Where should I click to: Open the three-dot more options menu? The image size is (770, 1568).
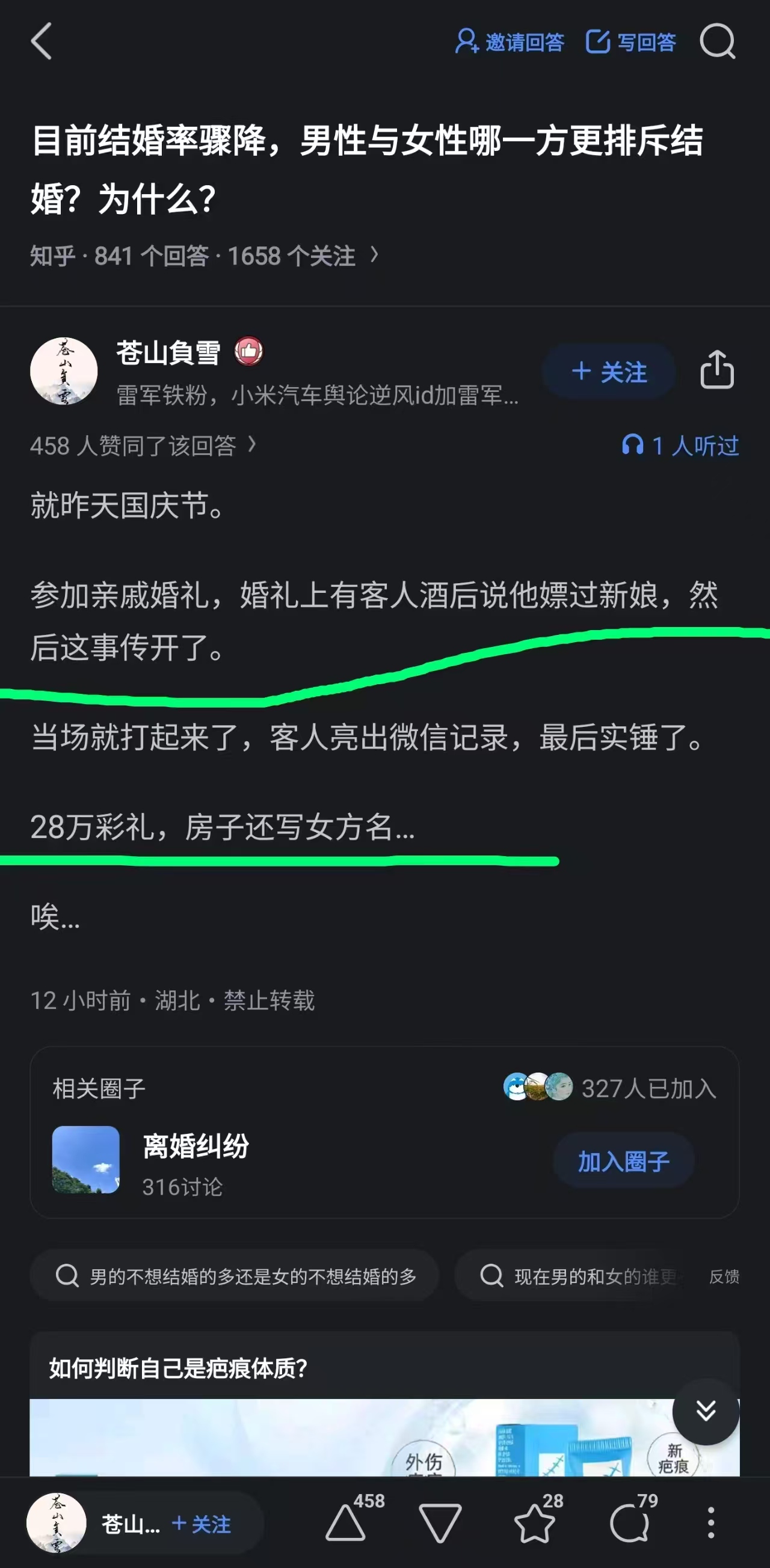pyautogui.click(x=710, y=1524)
